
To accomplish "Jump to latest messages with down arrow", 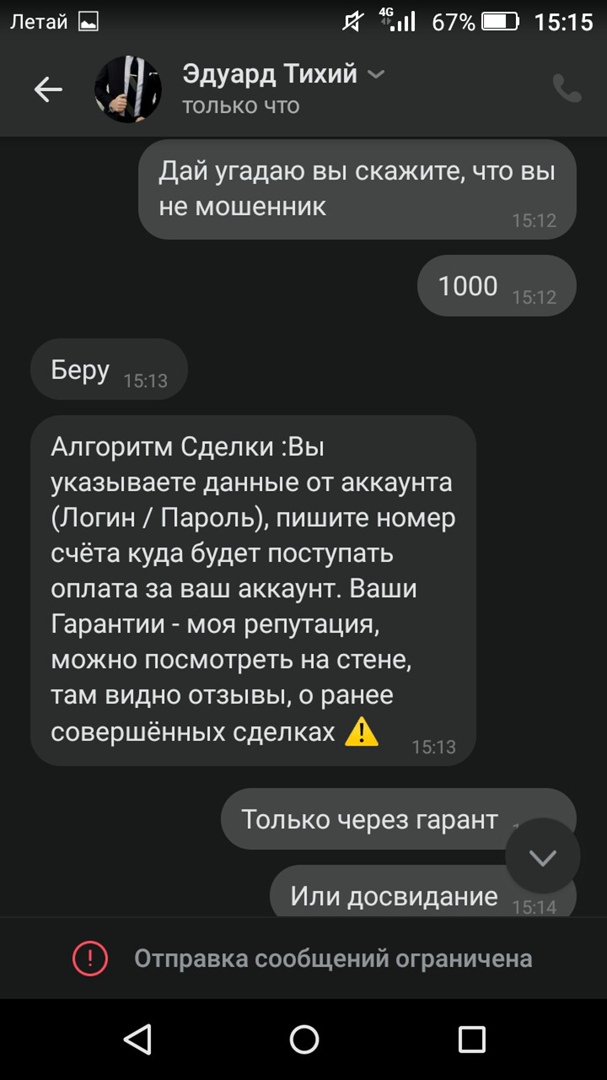I will (x=542, y=858).
